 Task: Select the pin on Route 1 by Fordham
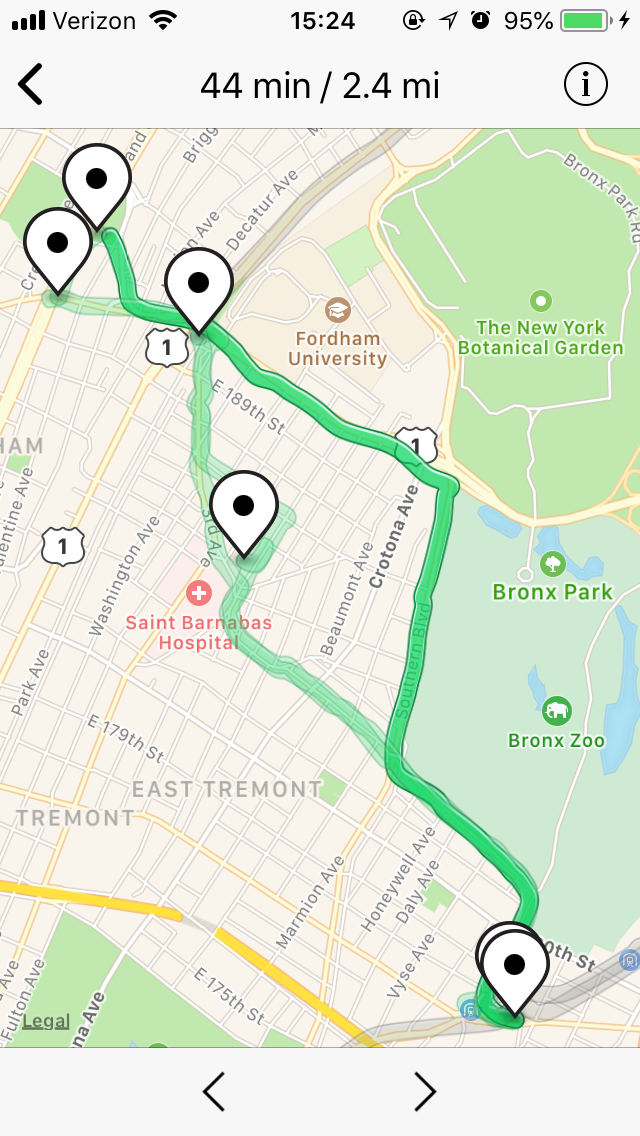[199, 284]
